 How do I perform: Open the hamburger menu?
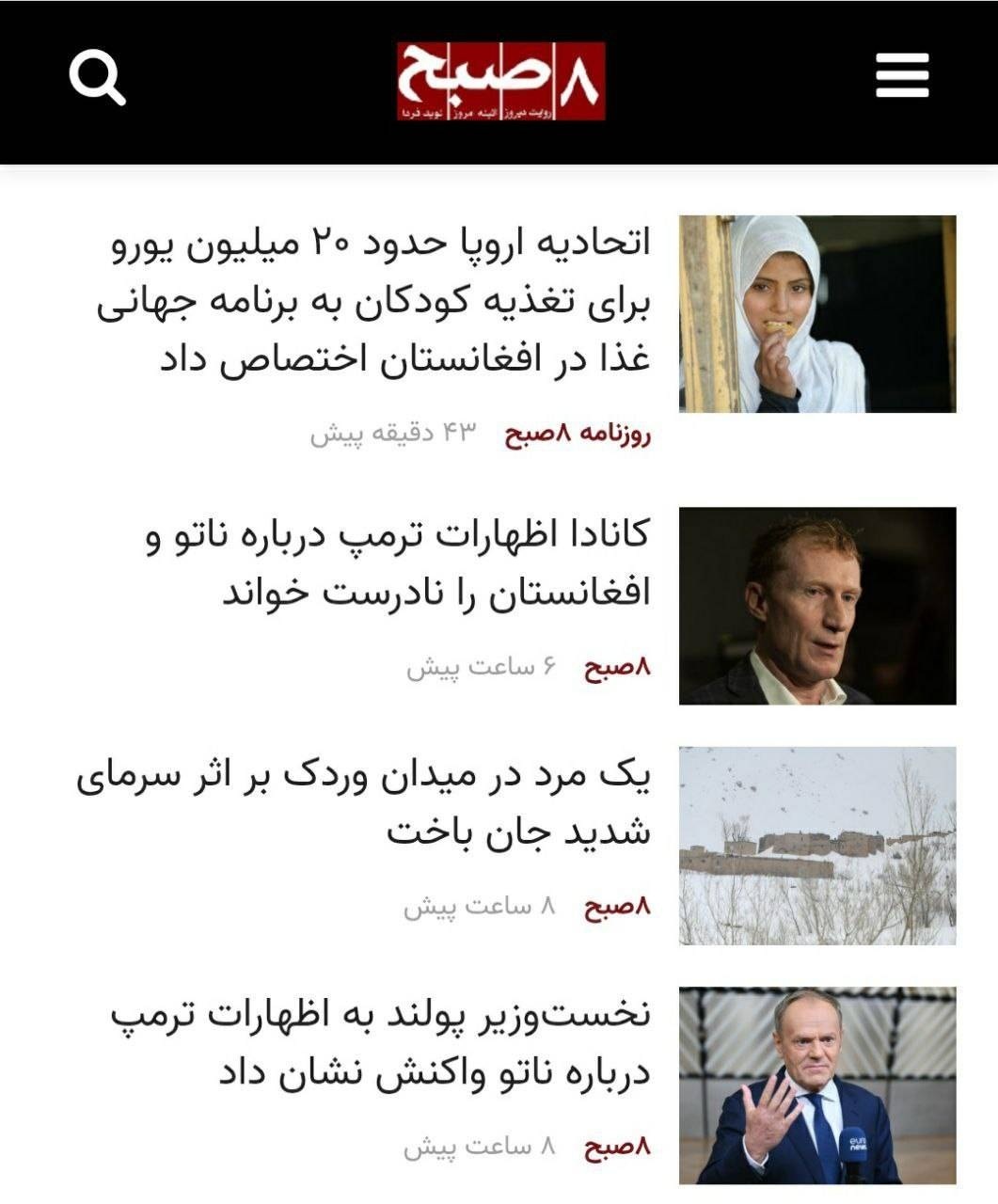901,75
